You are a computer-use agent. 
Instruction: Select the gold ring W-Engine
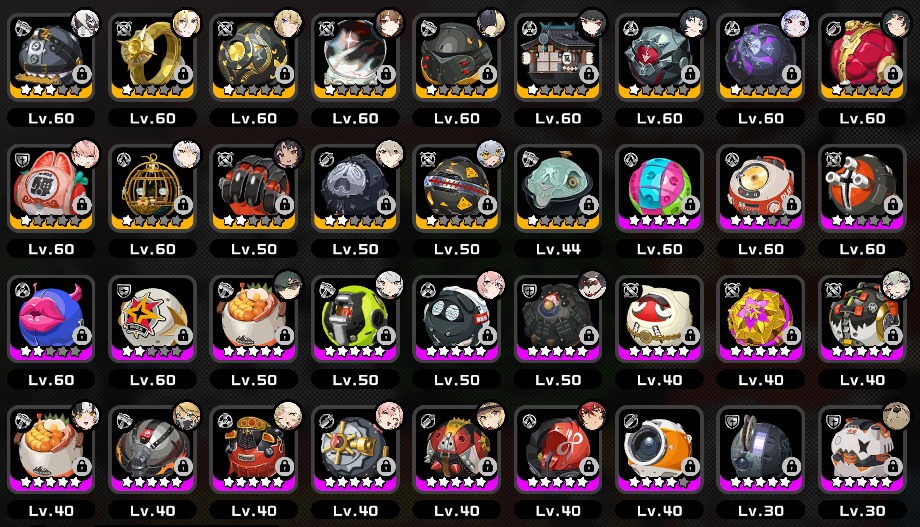click(152, 58)
